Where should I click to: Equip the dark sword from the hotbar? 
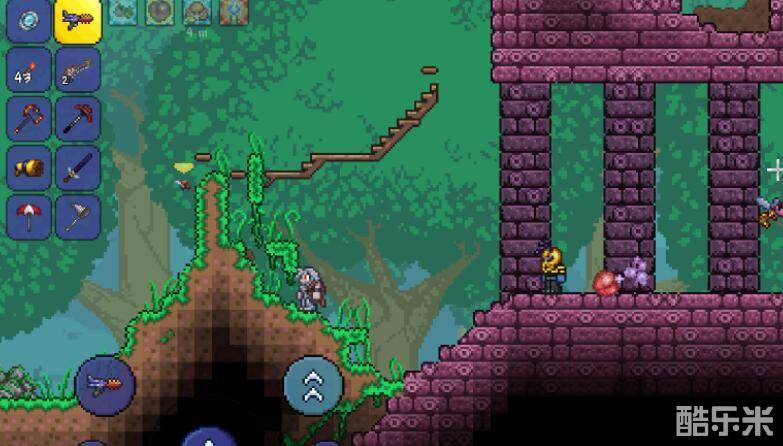(x=77, y=167)
